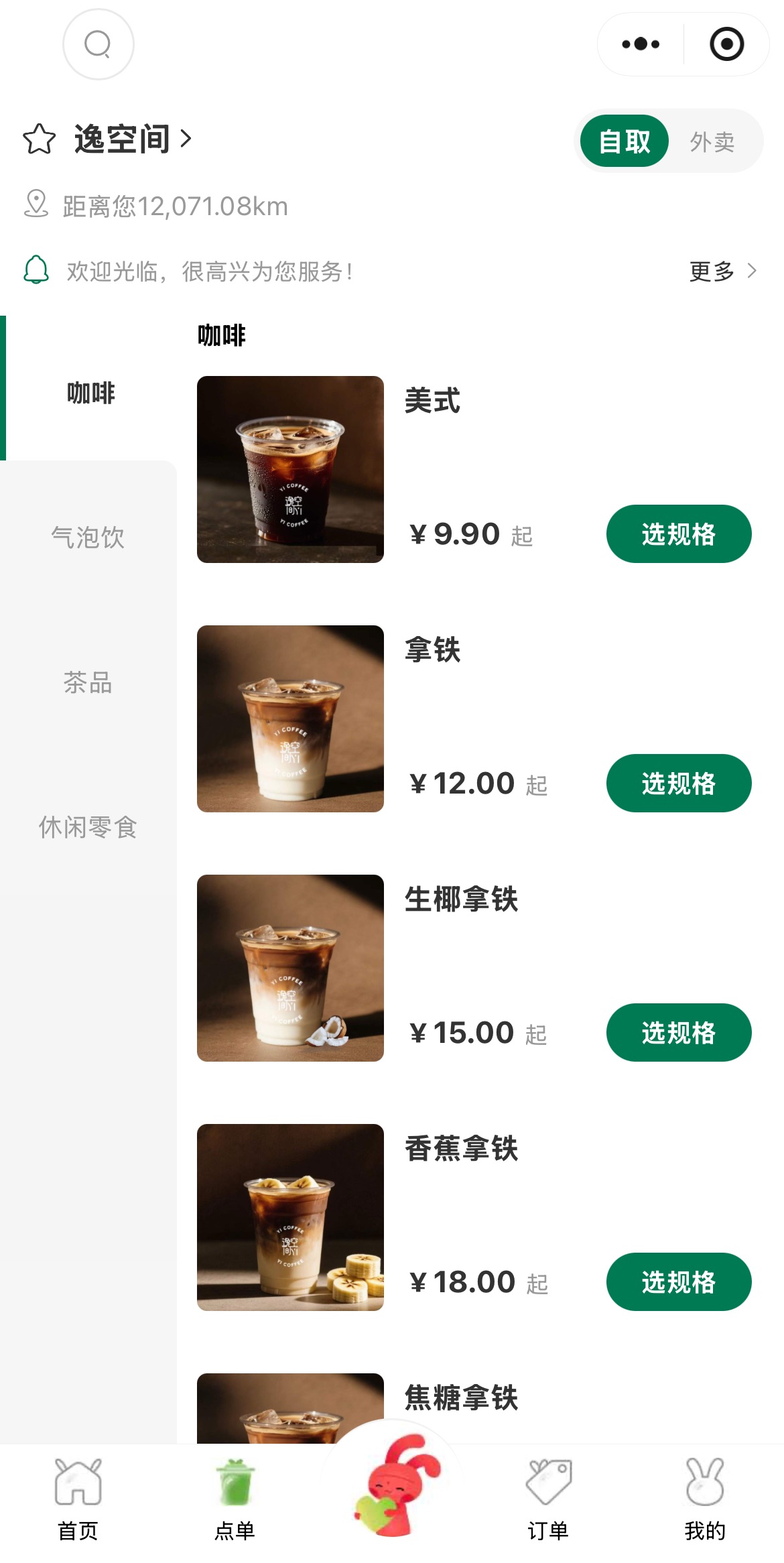
Task: Choose specs for 拿铁
Action: coord(679,784)
